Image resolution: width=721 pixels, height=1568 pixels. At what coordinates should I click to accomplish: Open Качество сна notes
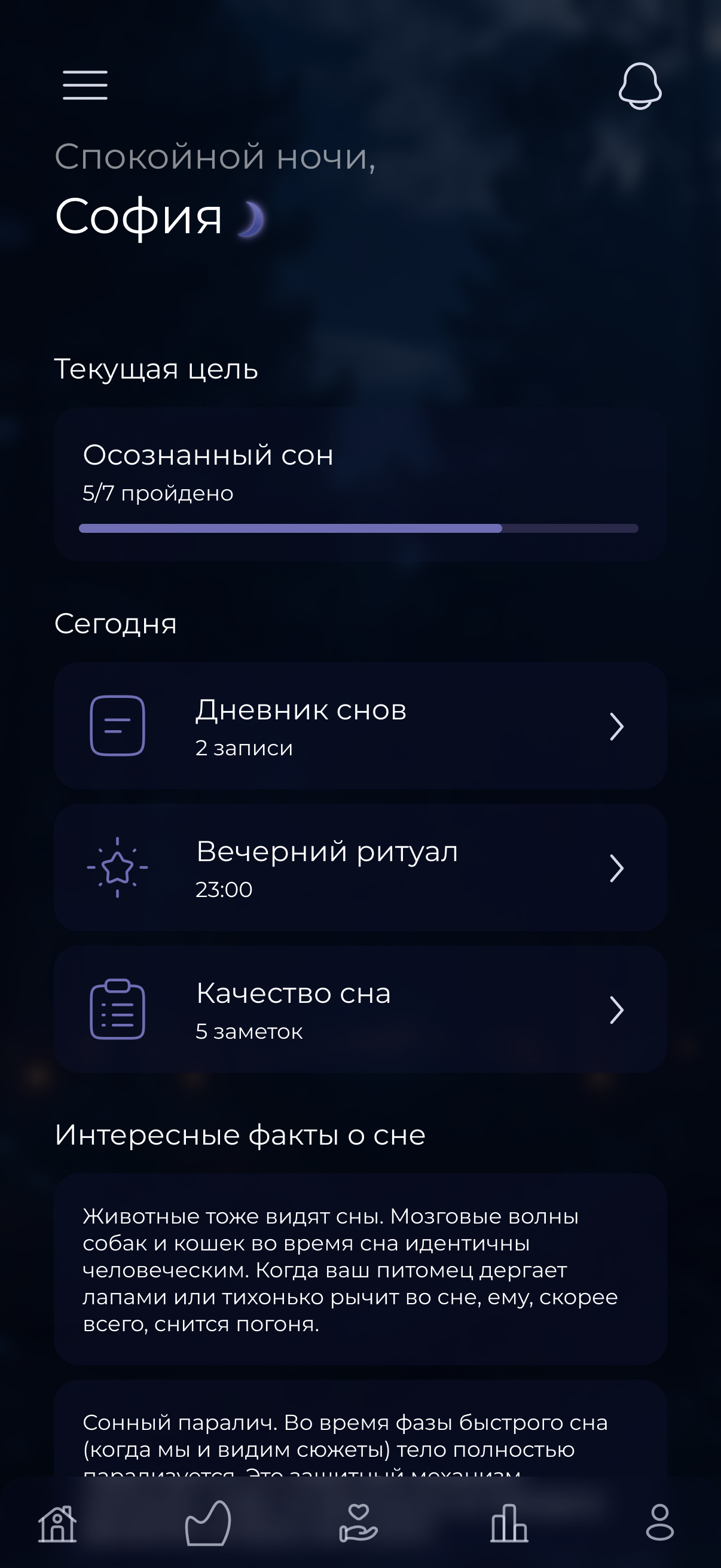pos(360,1009)
